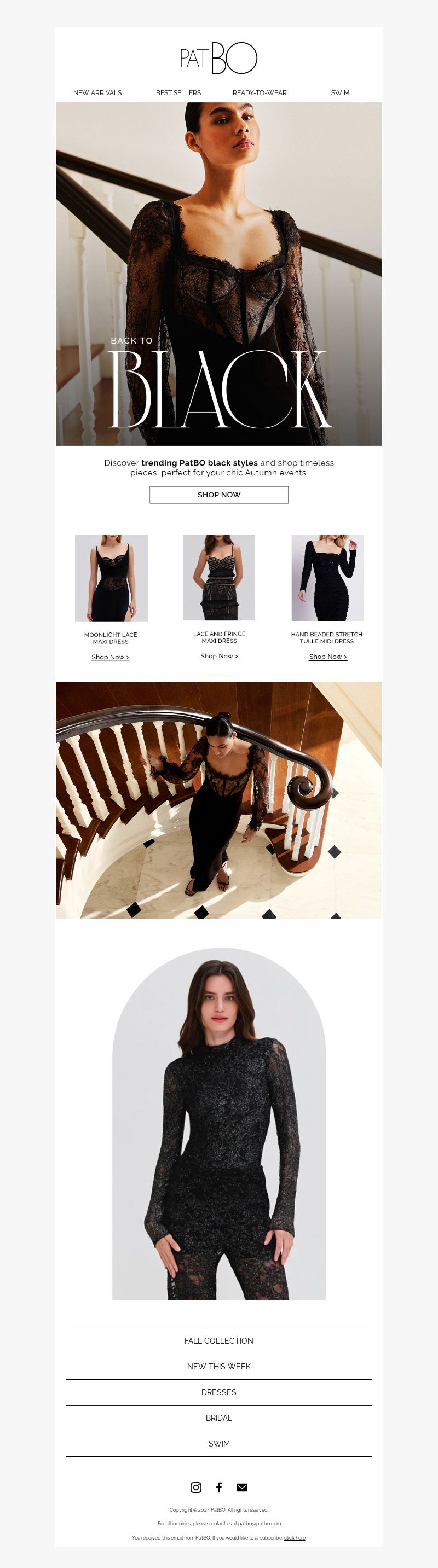Open the Swim link in top navigation
This screenshot has width=438, height=1568.
pyautogui.click(x=340, y=92)
